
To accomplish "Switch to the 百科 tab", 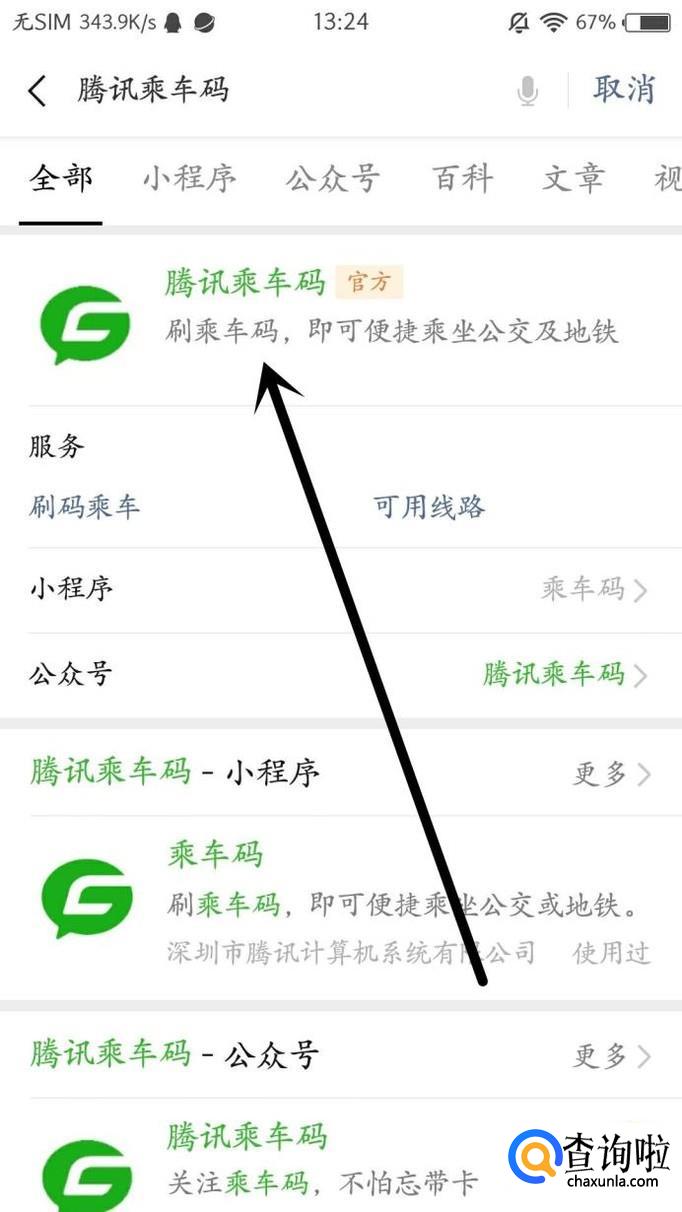I will pyautogui.click(x=462, y=179).
